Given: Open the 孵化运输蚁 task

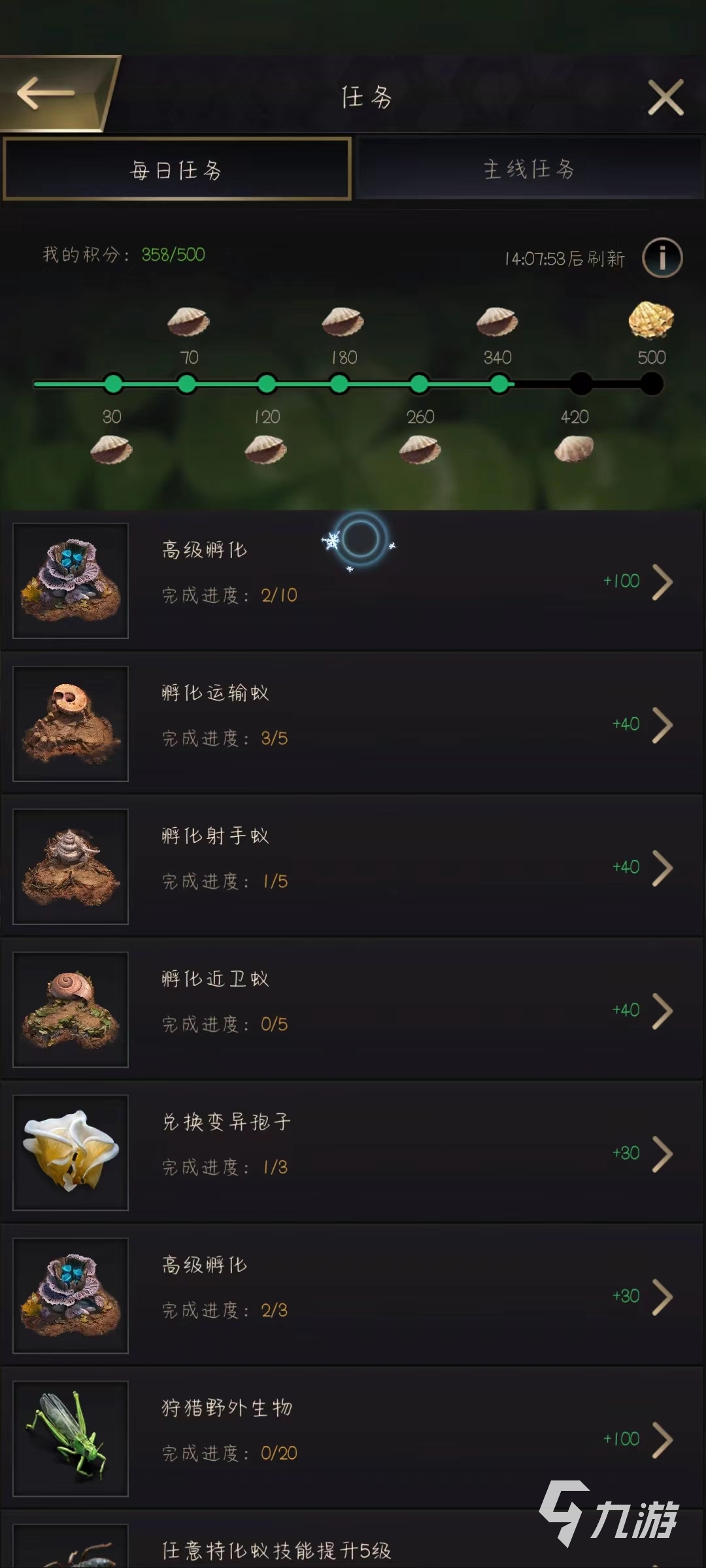Looking at the screenshot, I should (x=662, y=725).
